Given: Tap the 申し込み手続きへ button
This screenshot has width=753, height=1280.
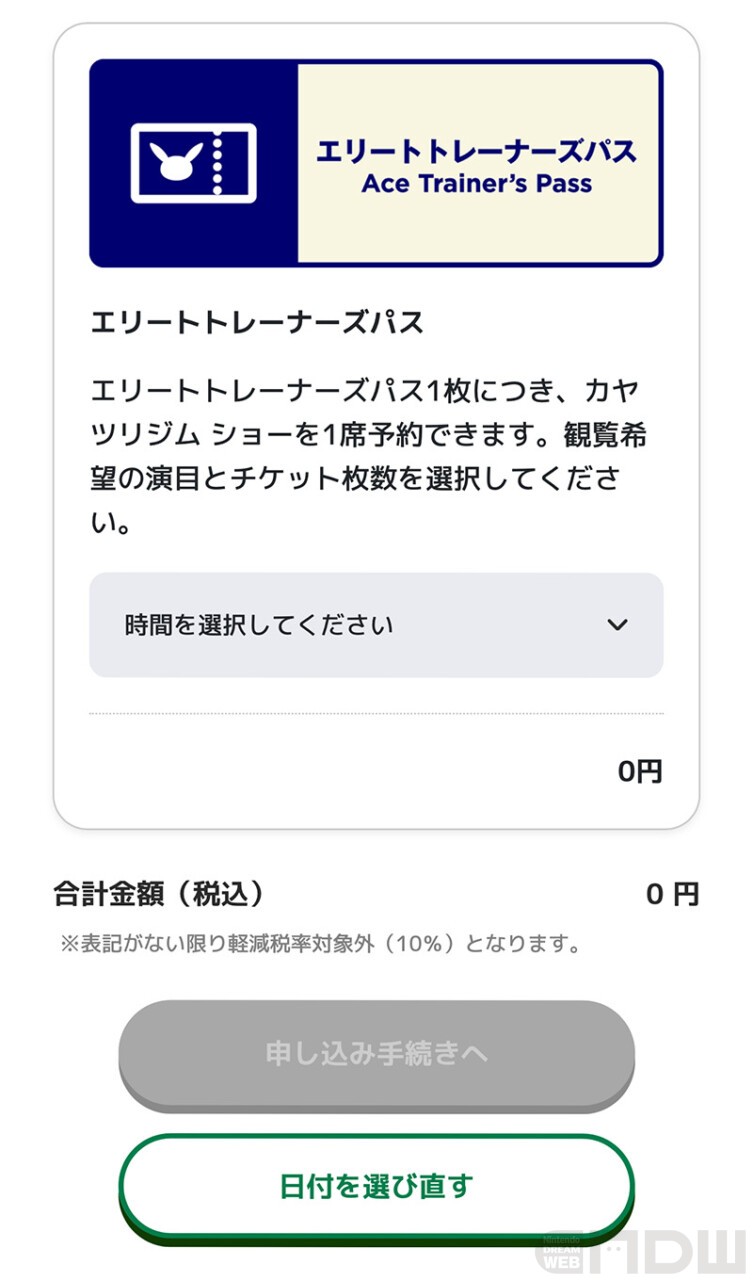Looking at the screenshot, I should [376, 1054].
